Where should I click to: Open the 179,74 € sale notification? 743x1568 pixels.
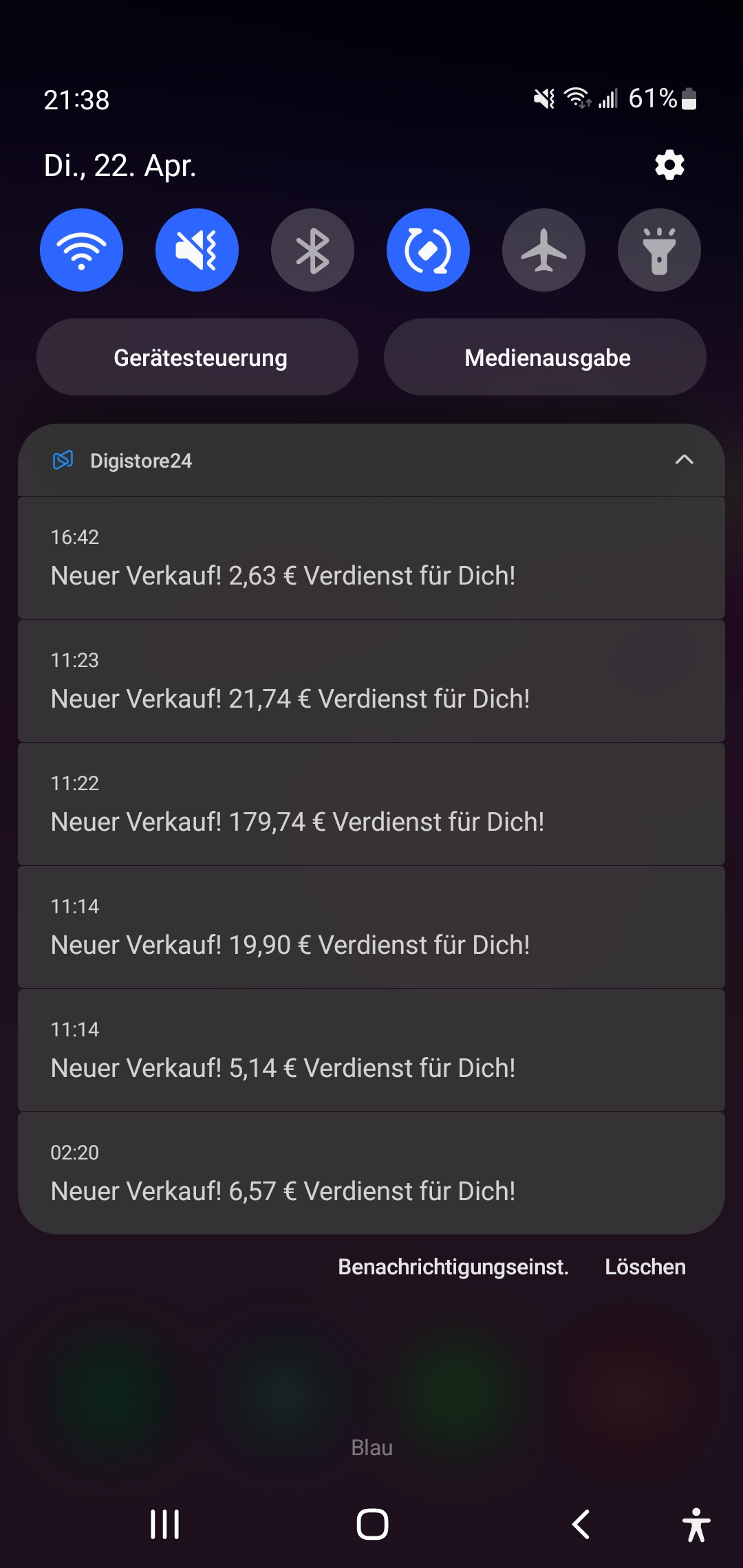click(x=371, y=804)
